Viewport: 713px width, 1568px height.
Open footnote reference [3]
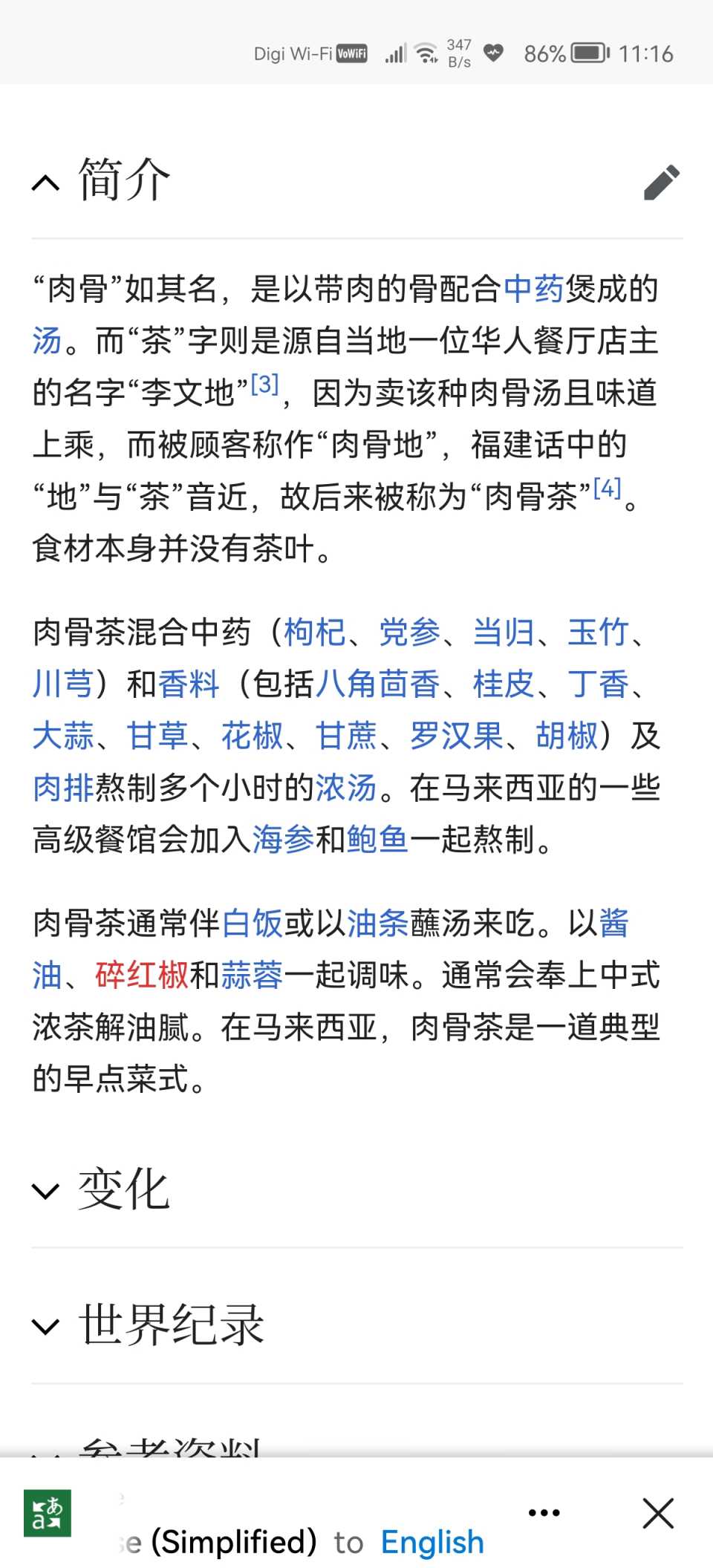click(264, 385)
